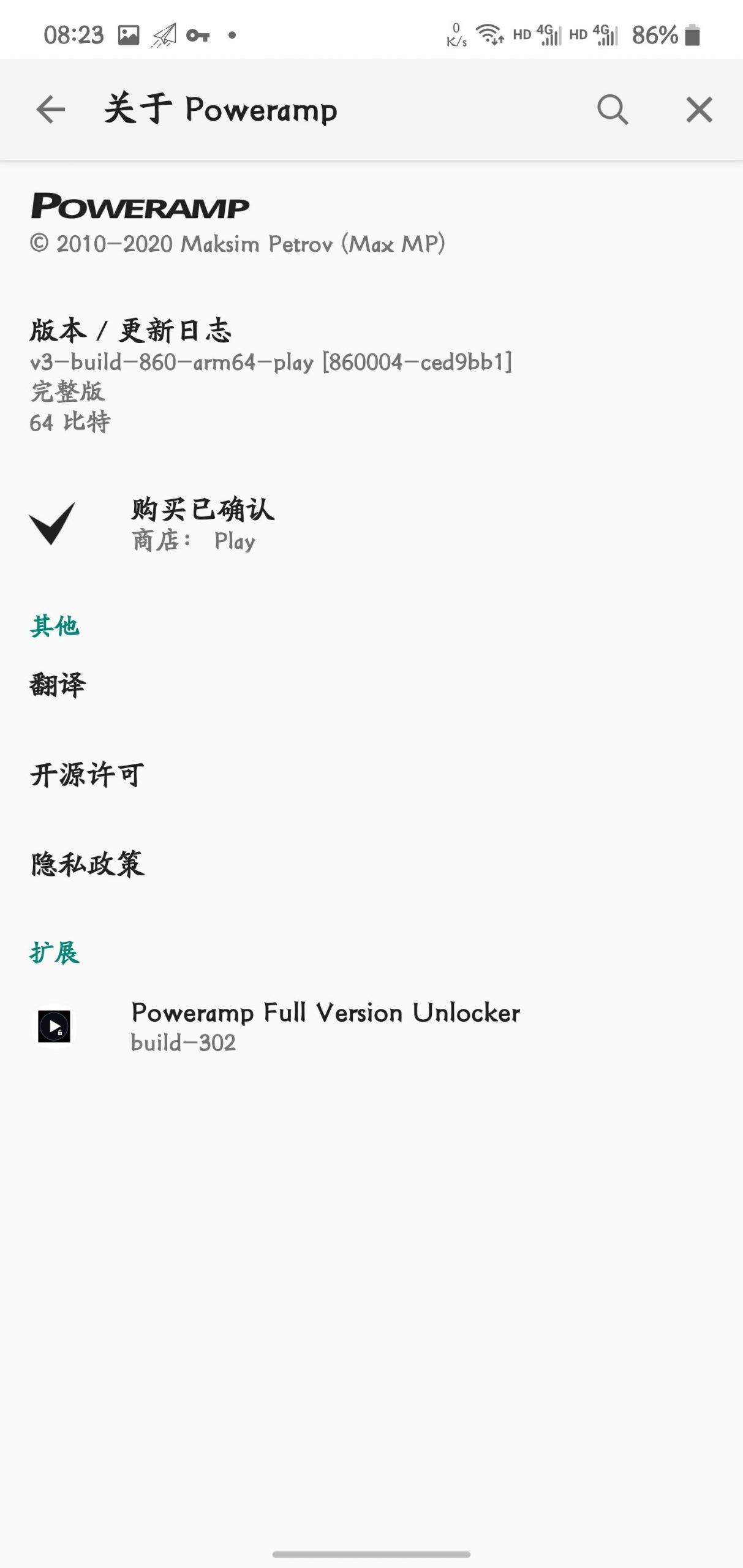
Task: View the 开源许可 open source licenses
Action: pos(87,775)
